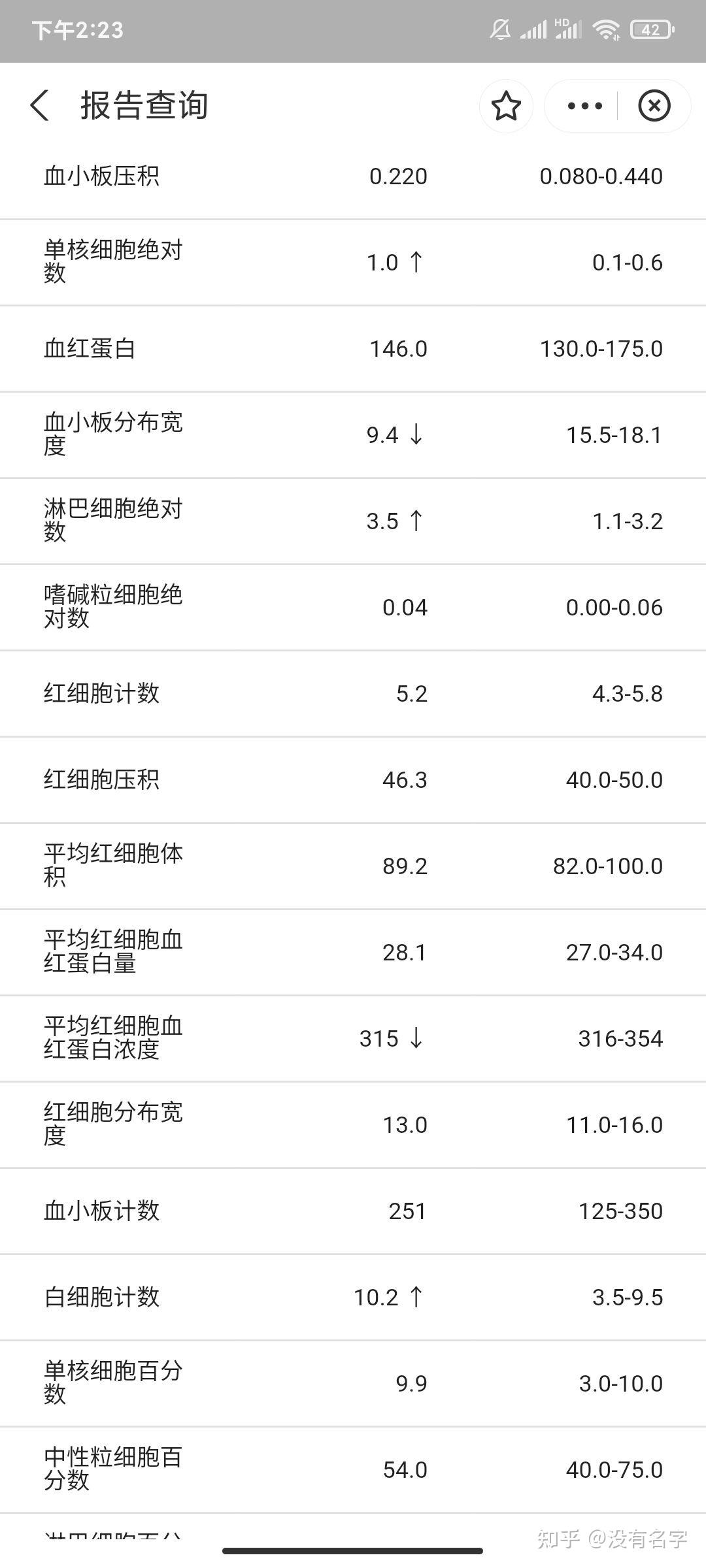Go back from 报告查询 page

click(39, 106)
